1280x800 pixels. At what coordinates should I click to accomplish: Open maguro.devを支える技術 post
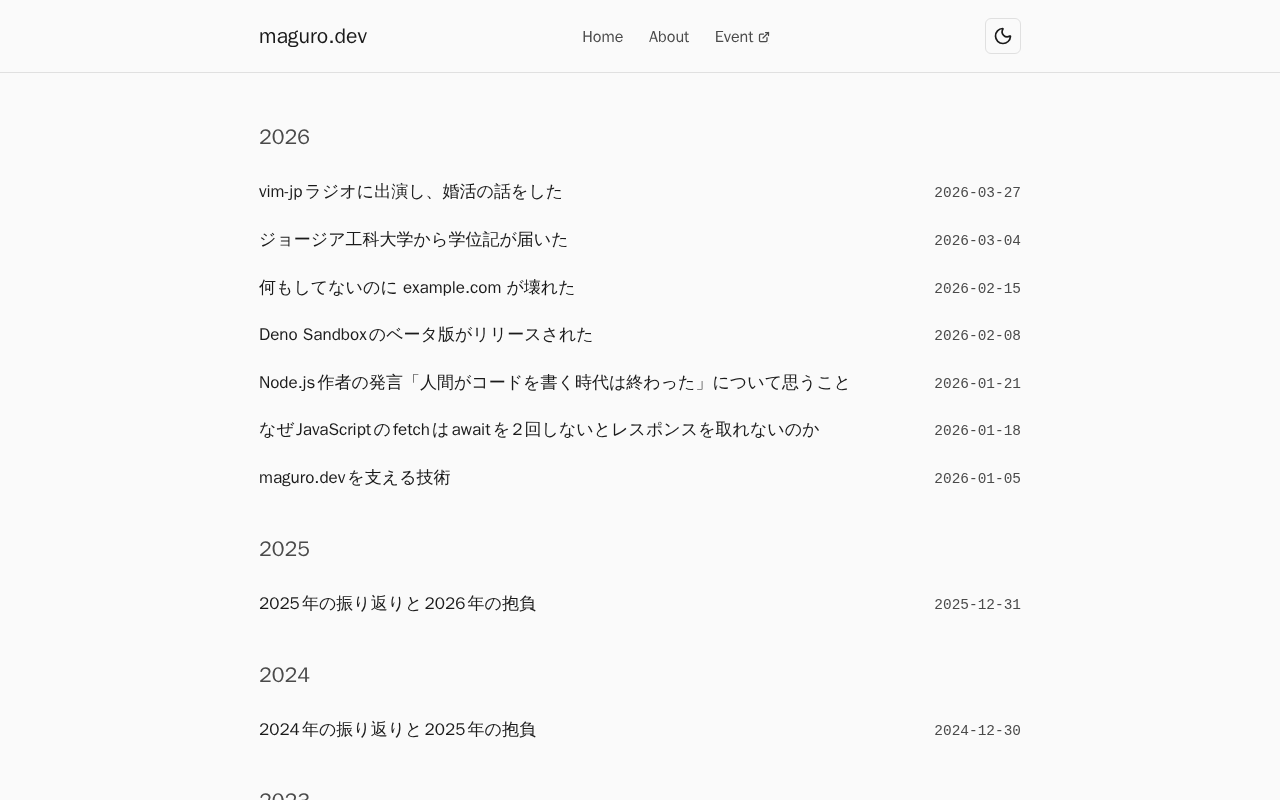tap(354, 478)
